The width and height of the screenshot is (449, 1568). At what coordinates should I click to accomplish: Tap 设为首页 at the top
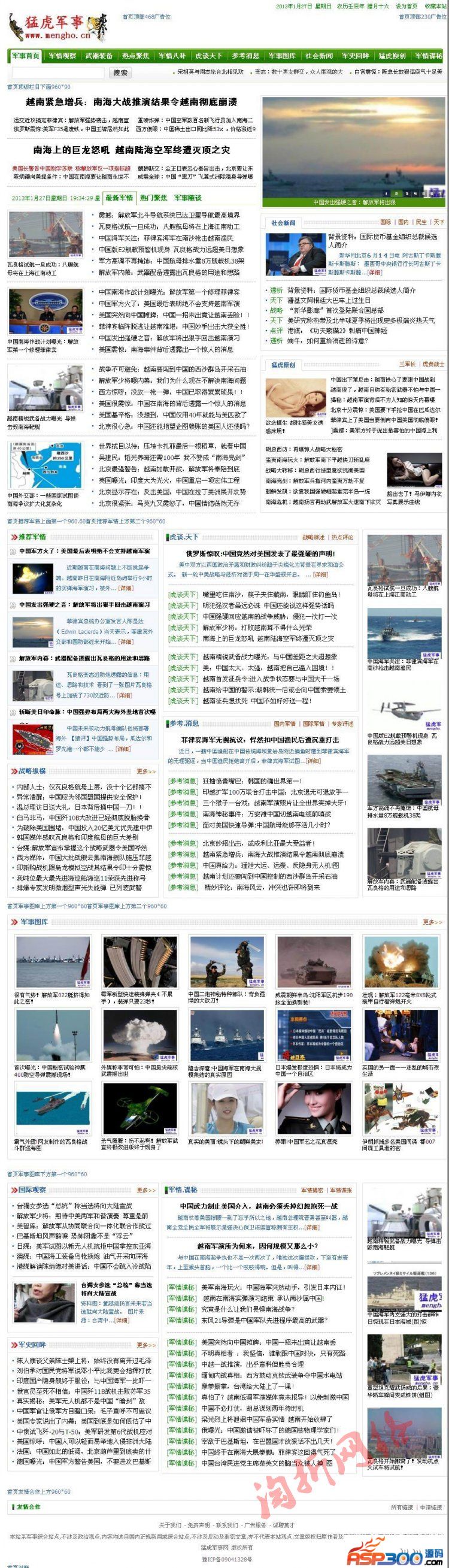[x=406, y=6]
